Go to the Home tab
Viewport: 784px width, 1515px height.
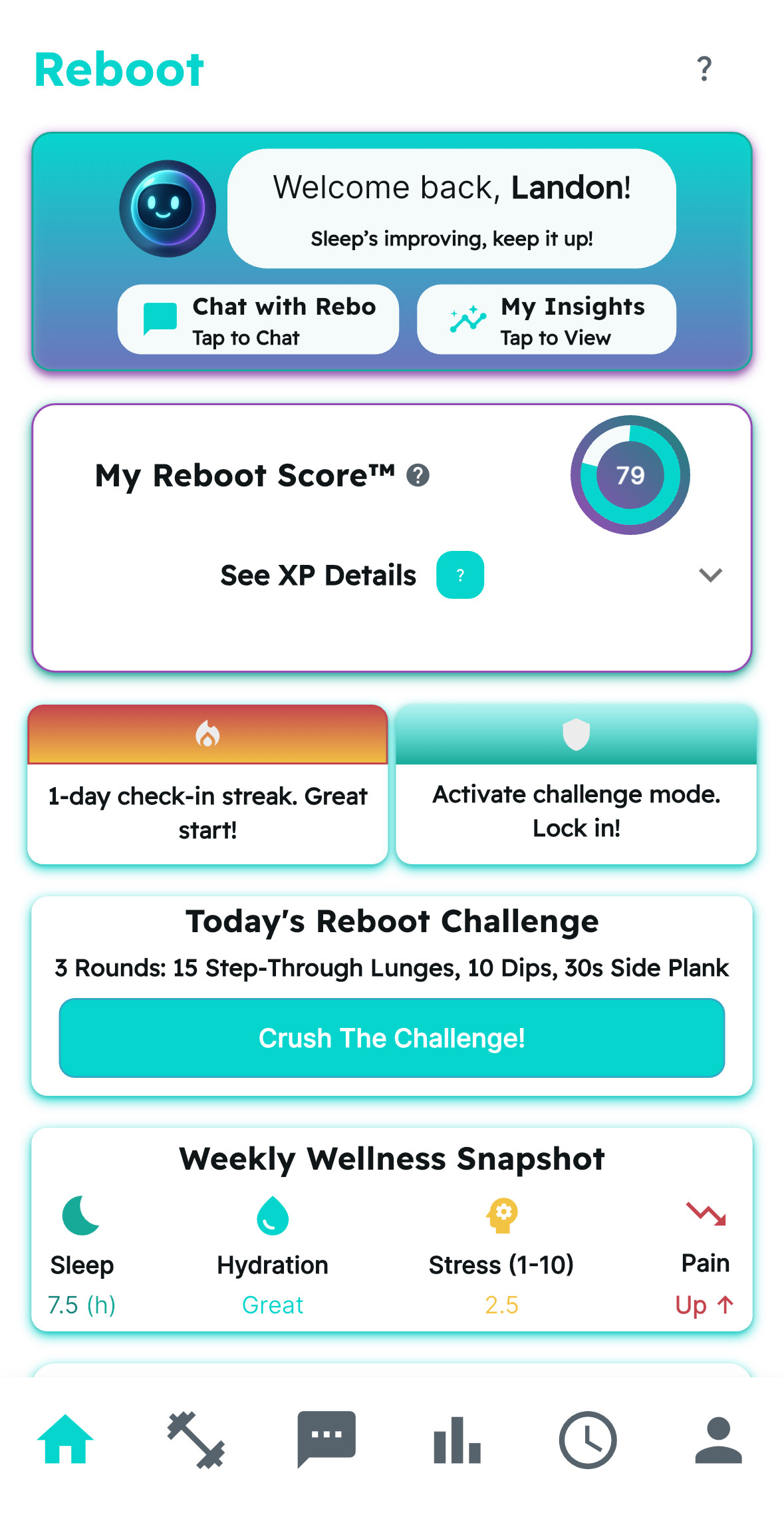click(x=65, y=1440)
